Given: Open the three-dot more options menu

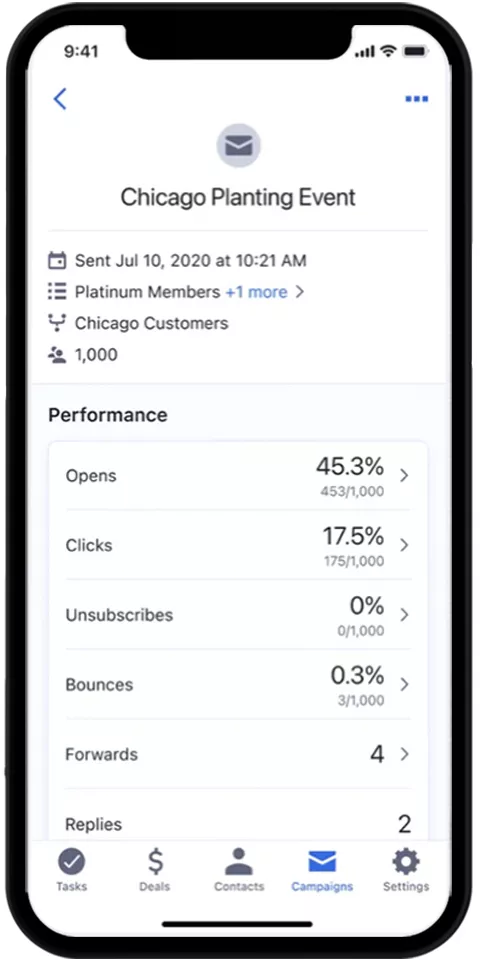Looking at the screenshot, I should point(416,99).
